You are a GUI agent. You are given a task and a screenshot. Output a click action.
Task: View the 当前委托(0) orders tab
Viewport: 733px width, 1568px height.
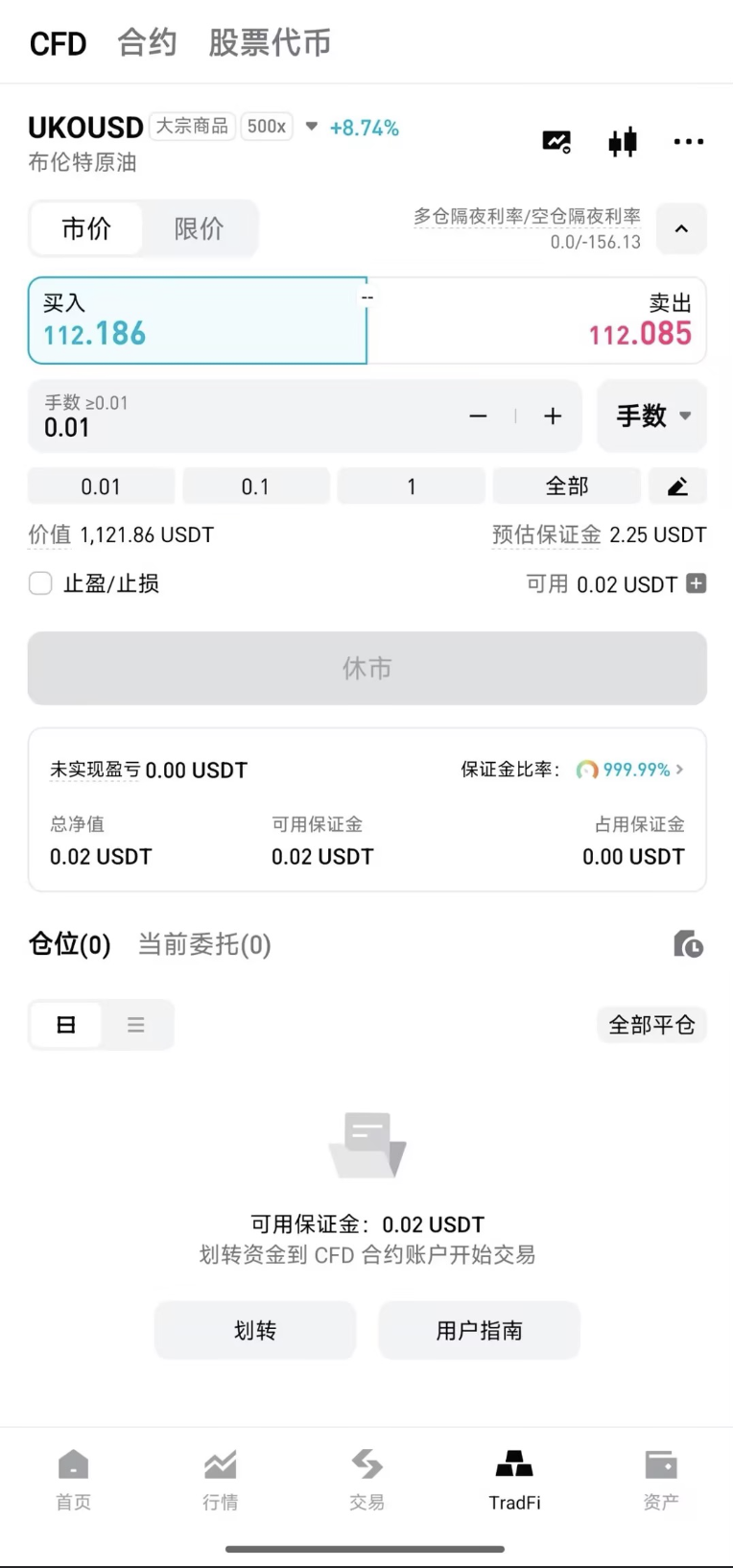(204, 945)
